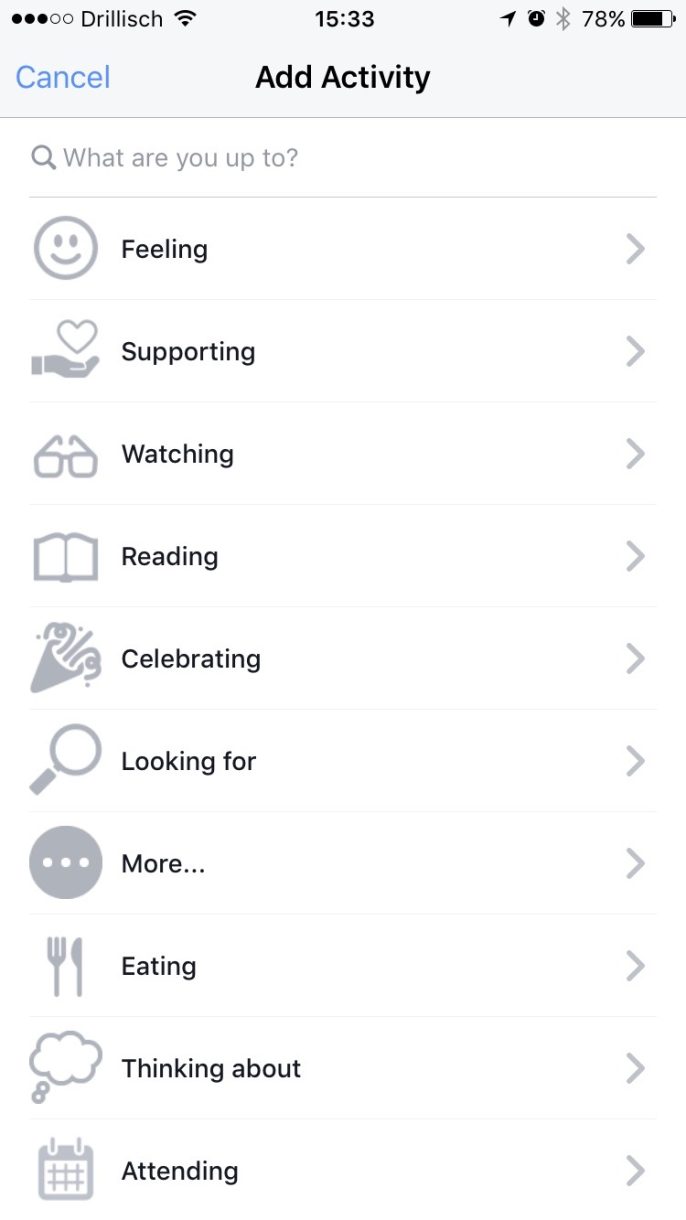Show more activities via More...

pyautogui.click(x=343, y=863)
